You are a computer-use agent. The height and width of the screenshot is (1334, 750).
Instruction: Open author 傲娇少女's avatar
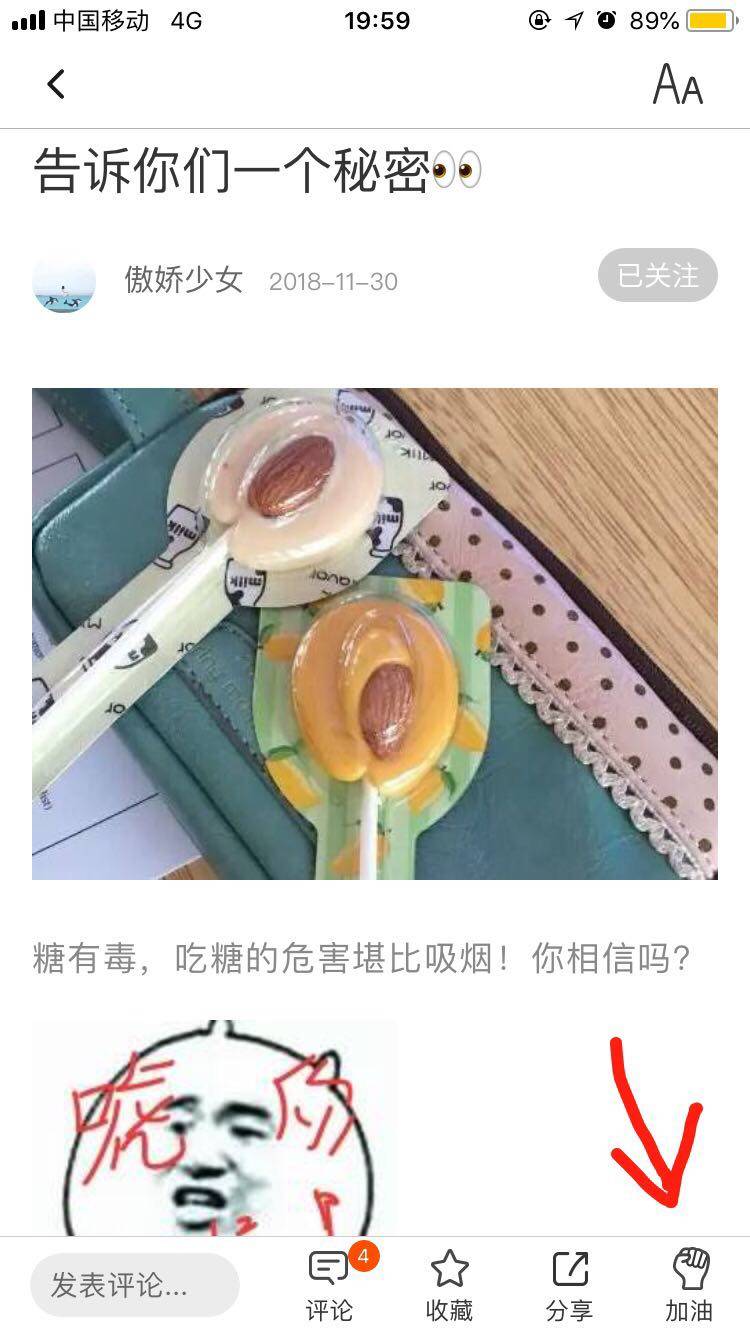tap(64, 281)
